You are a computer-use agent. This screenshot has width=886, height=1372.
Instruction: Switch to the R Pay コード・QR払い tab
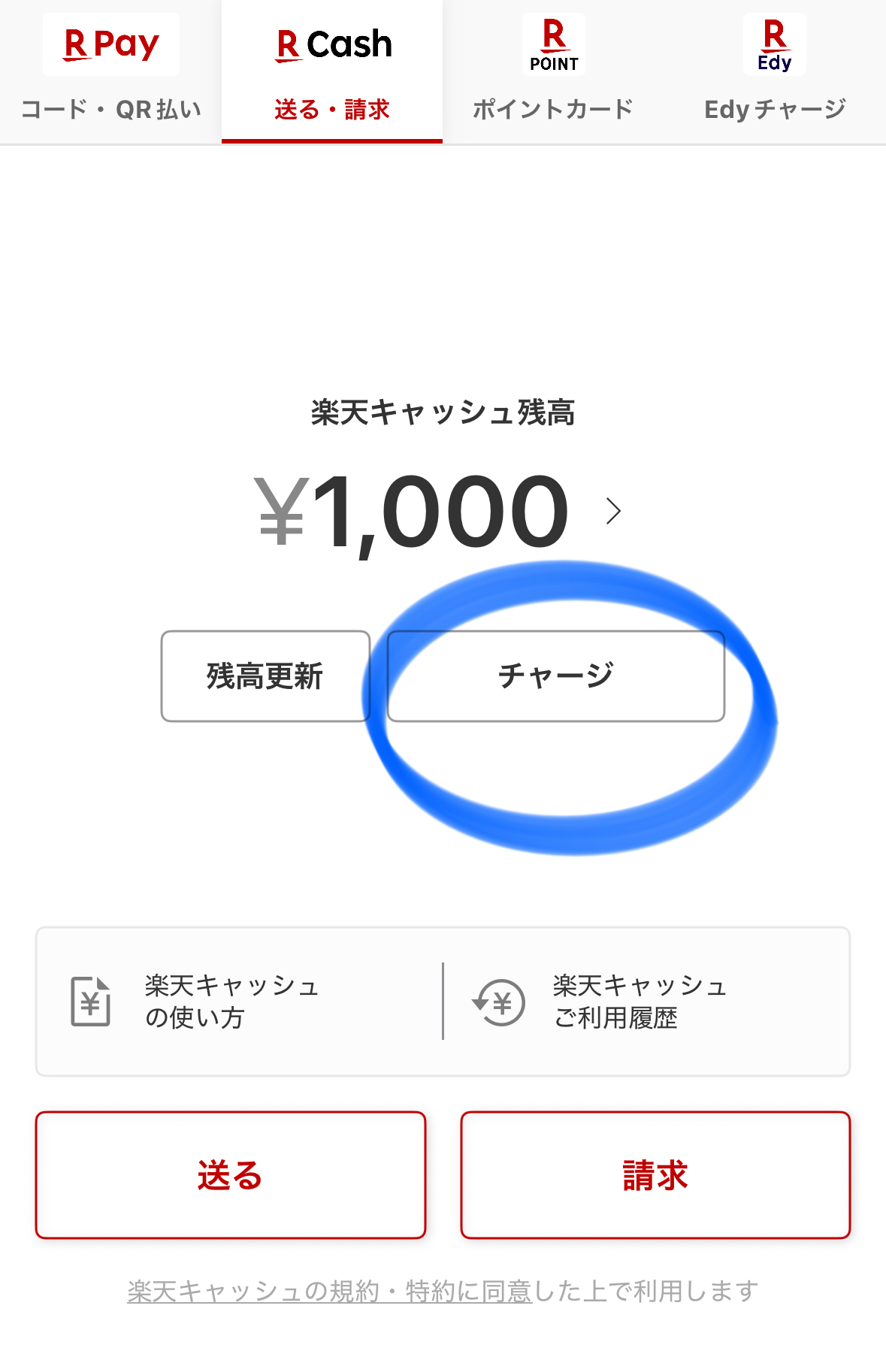(110, 72)
